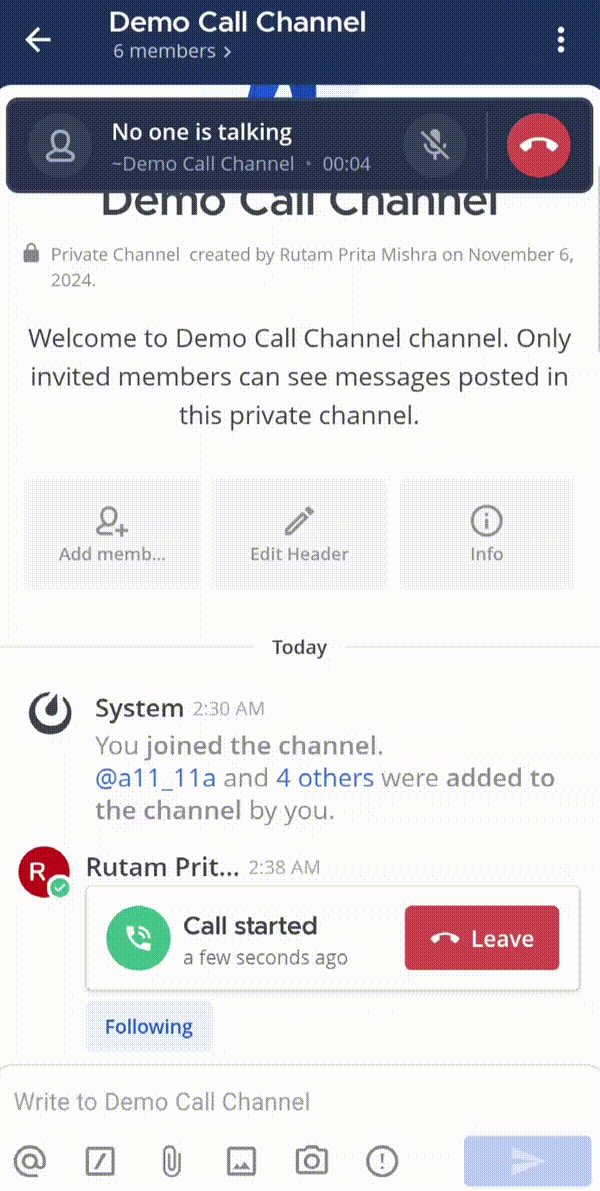
Task: Set message priority icon
Action: 382,1160
